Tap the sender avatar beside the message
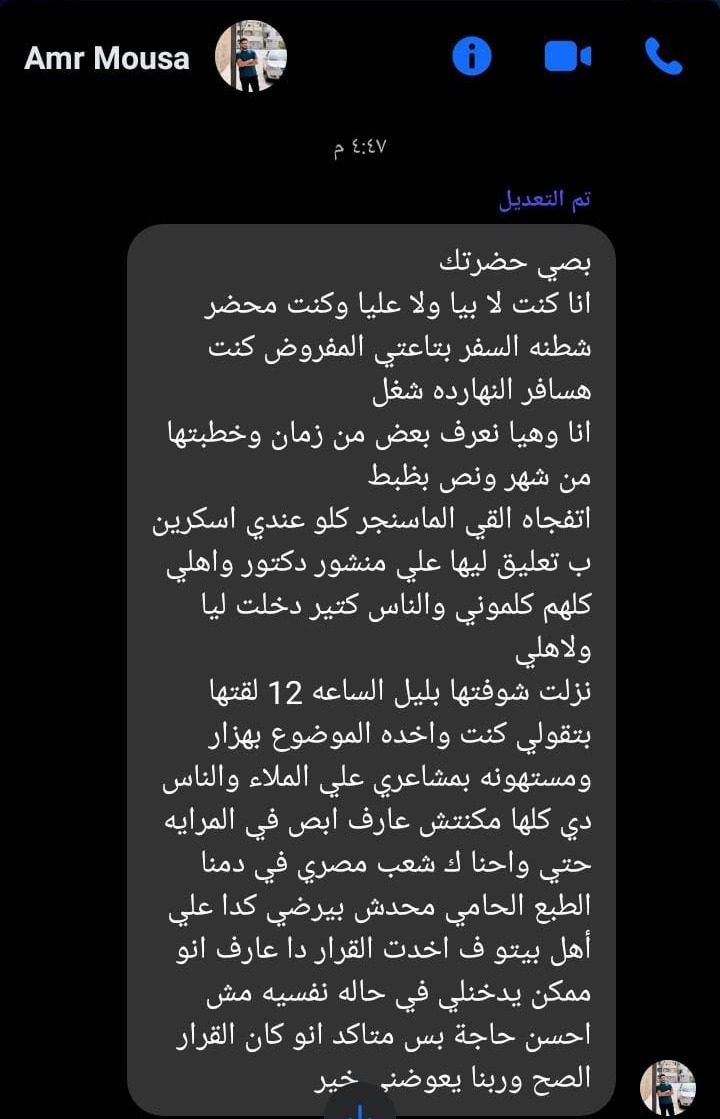This screenshot has height=1119, width=720. pyautogui.click(x=667, y=1088)
